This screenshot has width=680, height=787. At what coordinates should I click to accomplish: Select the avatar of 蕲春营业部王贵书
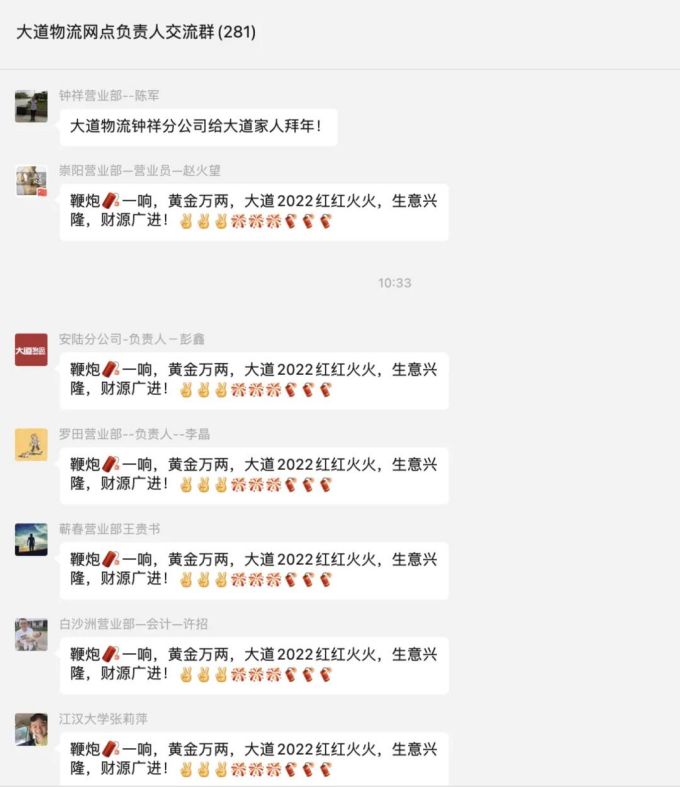pos(31,540)
